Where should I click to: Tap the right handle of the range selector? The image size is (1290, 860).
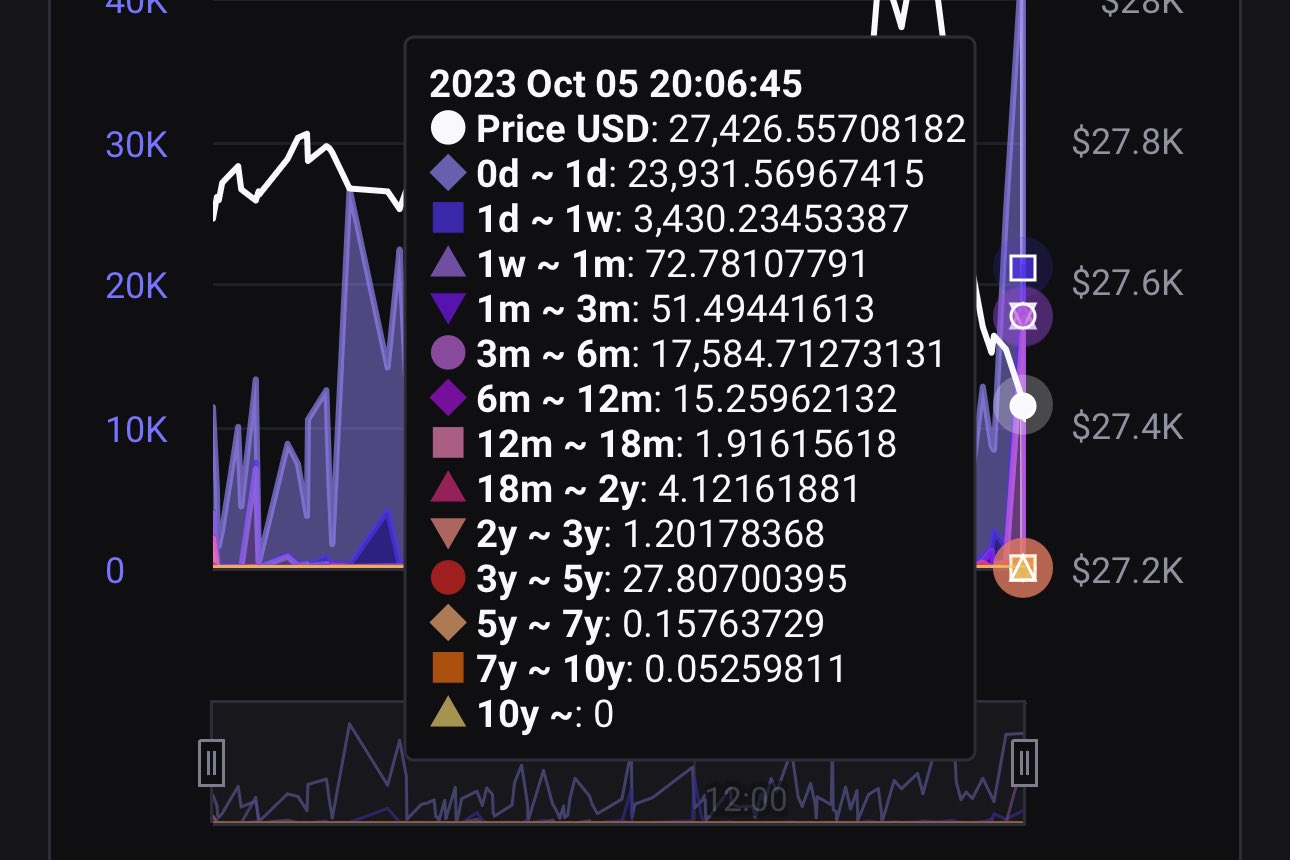pos(1024,763)
